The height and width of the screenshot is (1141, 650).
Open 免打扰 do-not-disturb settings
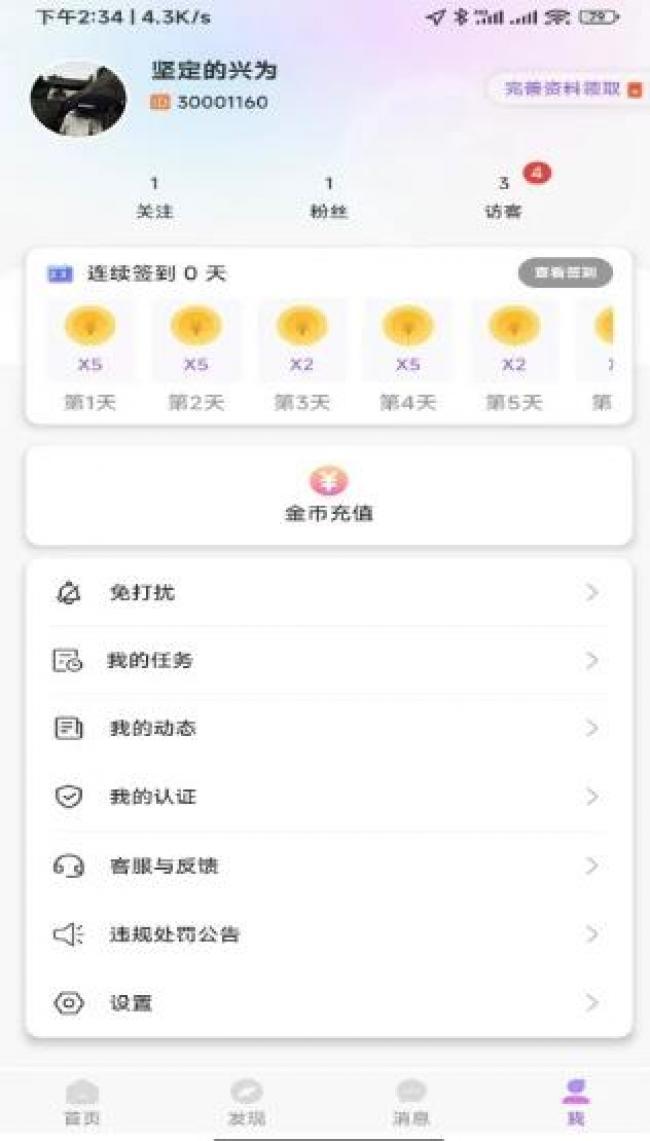(328, 593)
